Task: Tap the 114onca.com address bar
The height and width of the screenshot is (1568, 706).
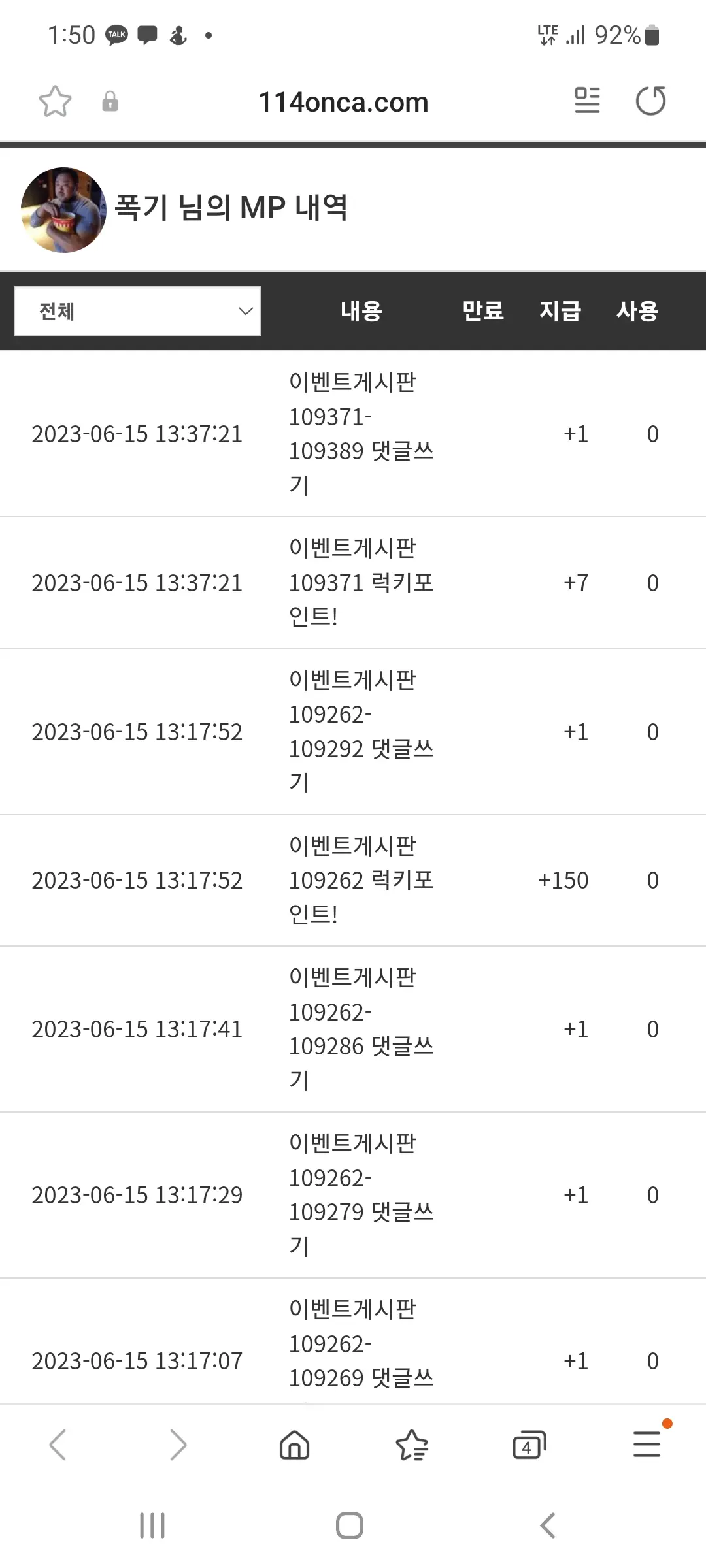Action: (x=343, y=102)
